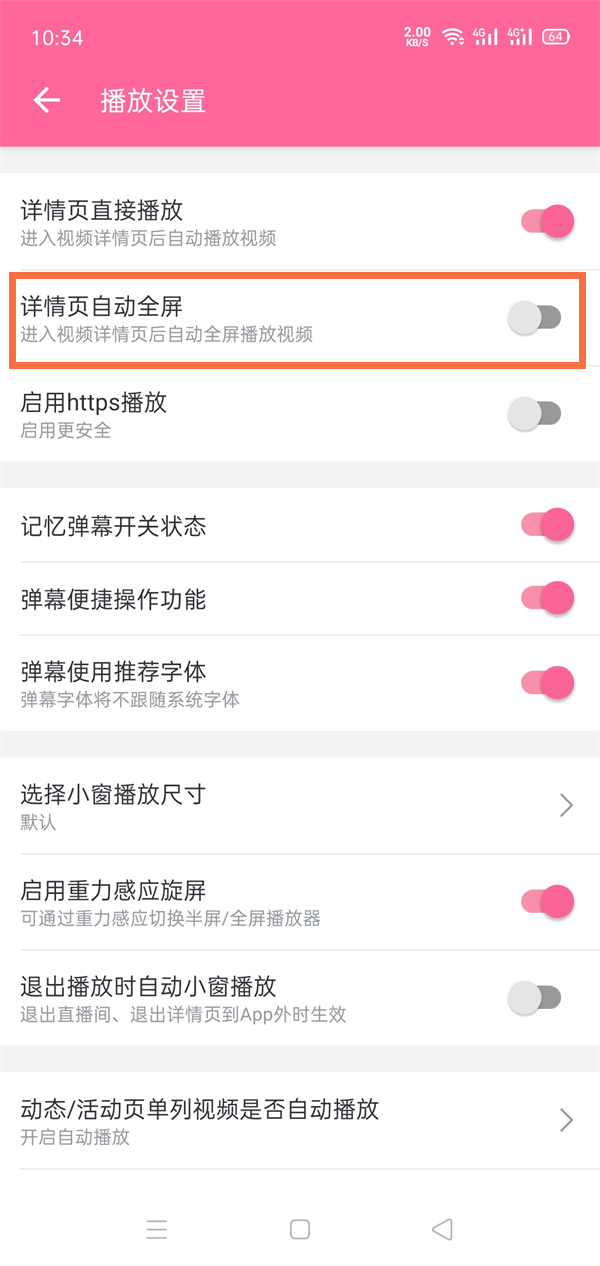Go back from 播放设置
The height and width of the screenshot is (1266, 600).
pyautogui.click(x=47, y=100)
